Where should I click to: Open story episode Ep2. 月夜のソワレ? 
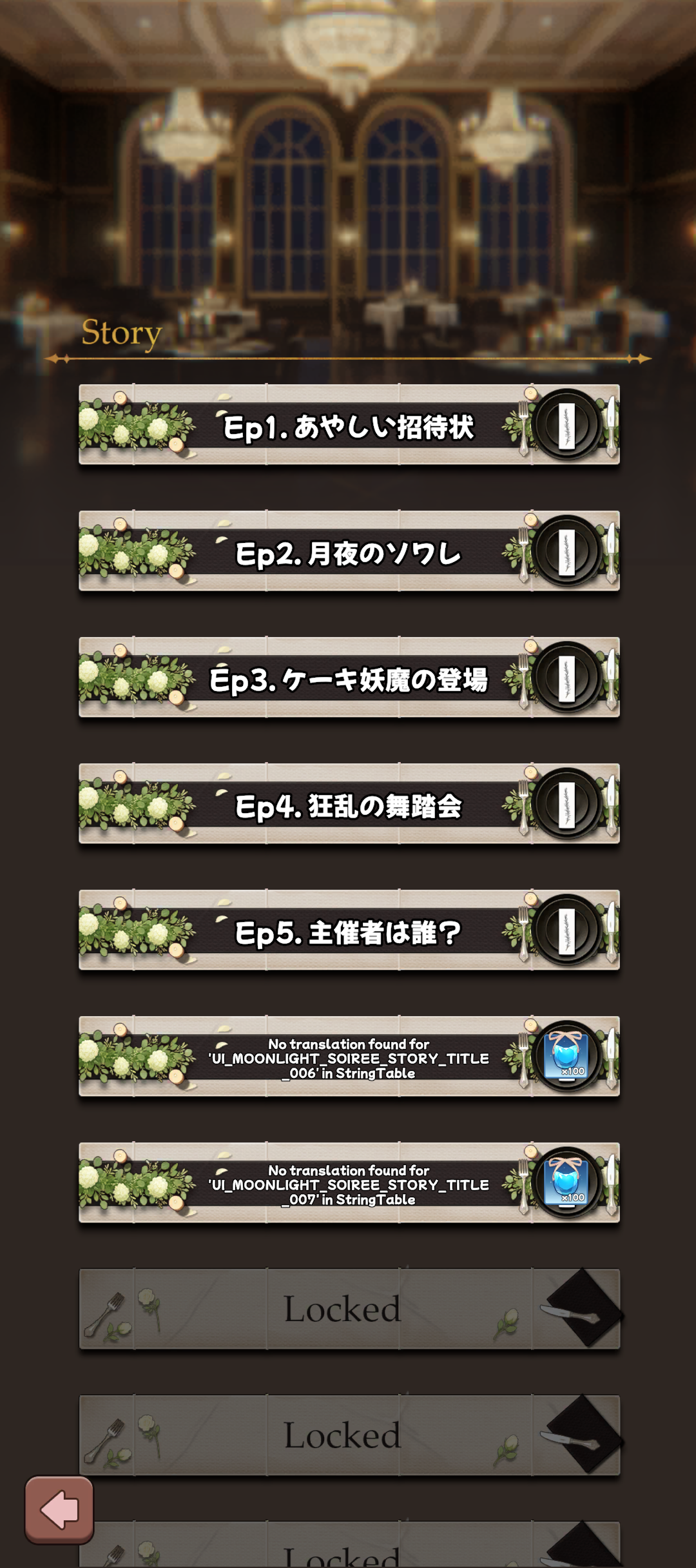(x=349, y=552)
